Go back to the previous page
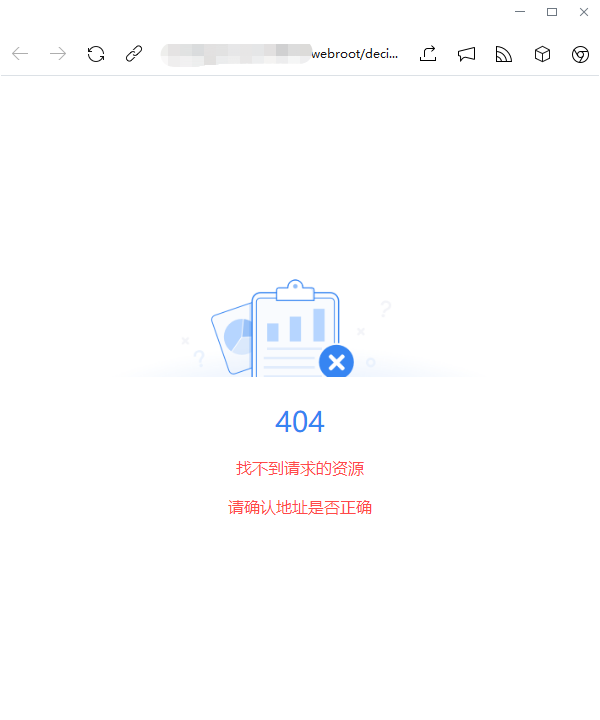The width and height of the screenshot is (600, 720). 20,54
